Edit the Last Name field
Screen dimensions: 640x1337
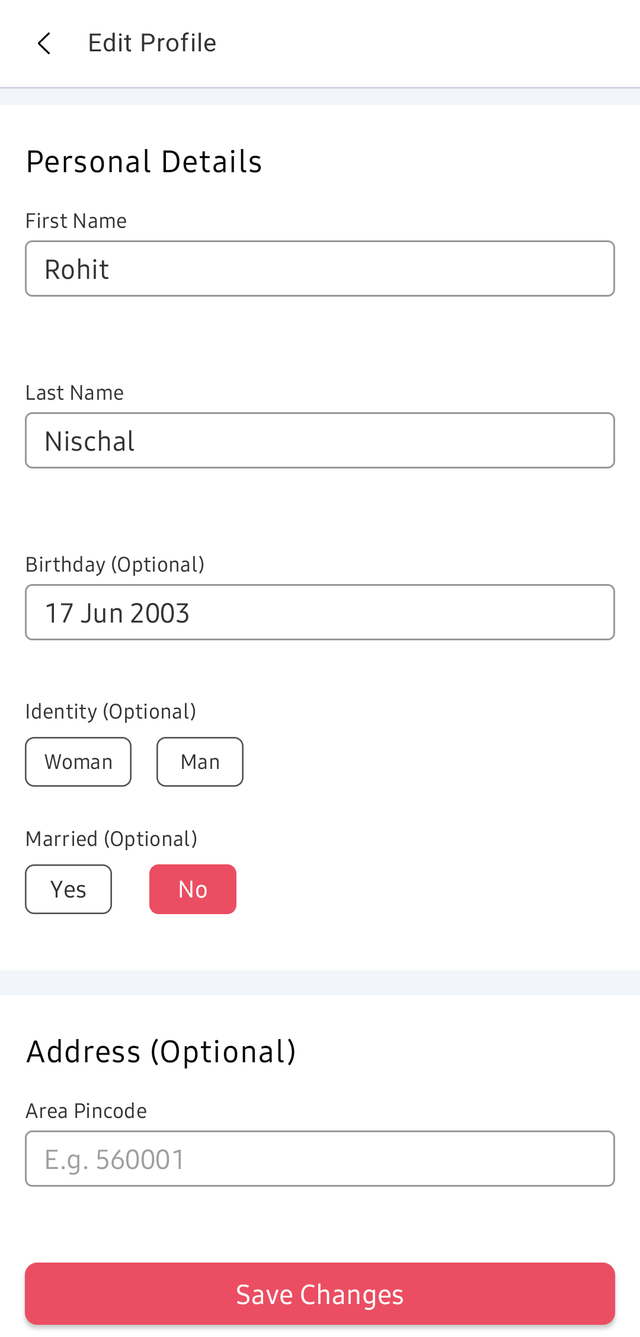(x=320, y=440)
